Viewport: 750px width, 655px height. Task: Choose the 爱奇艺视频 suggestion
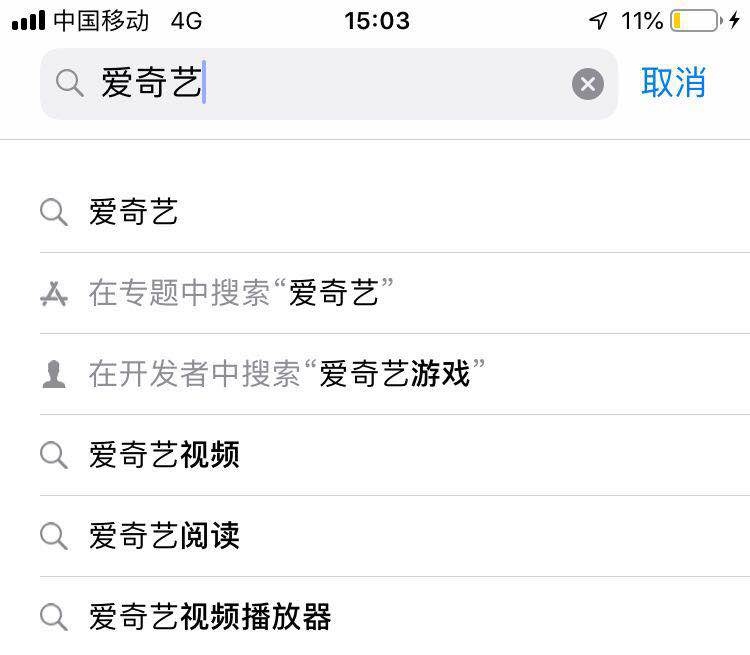click(165, 455)
